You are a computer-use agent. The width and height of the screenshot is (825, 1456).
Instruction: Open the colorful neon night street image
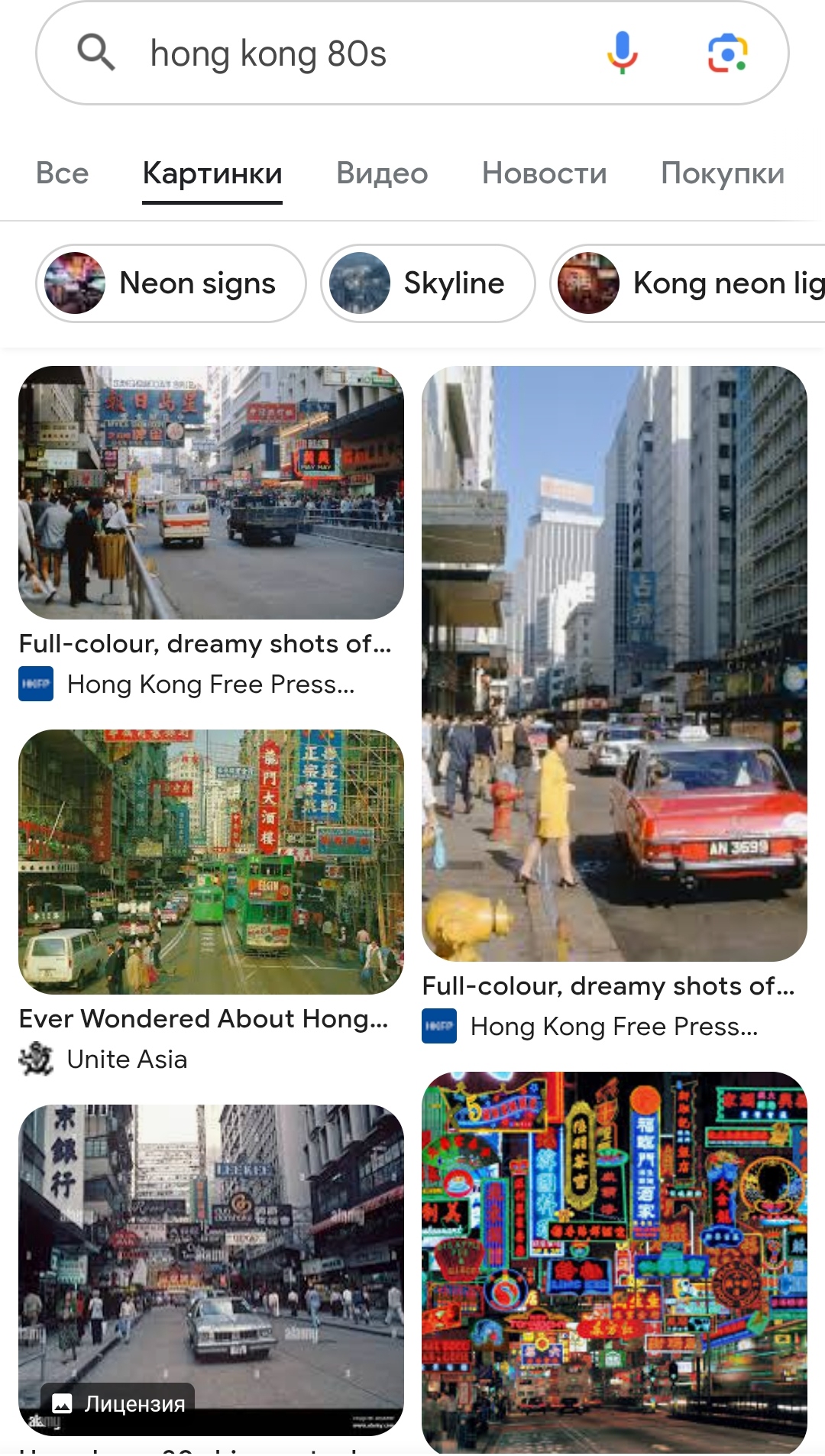[x=614, y=1262]
